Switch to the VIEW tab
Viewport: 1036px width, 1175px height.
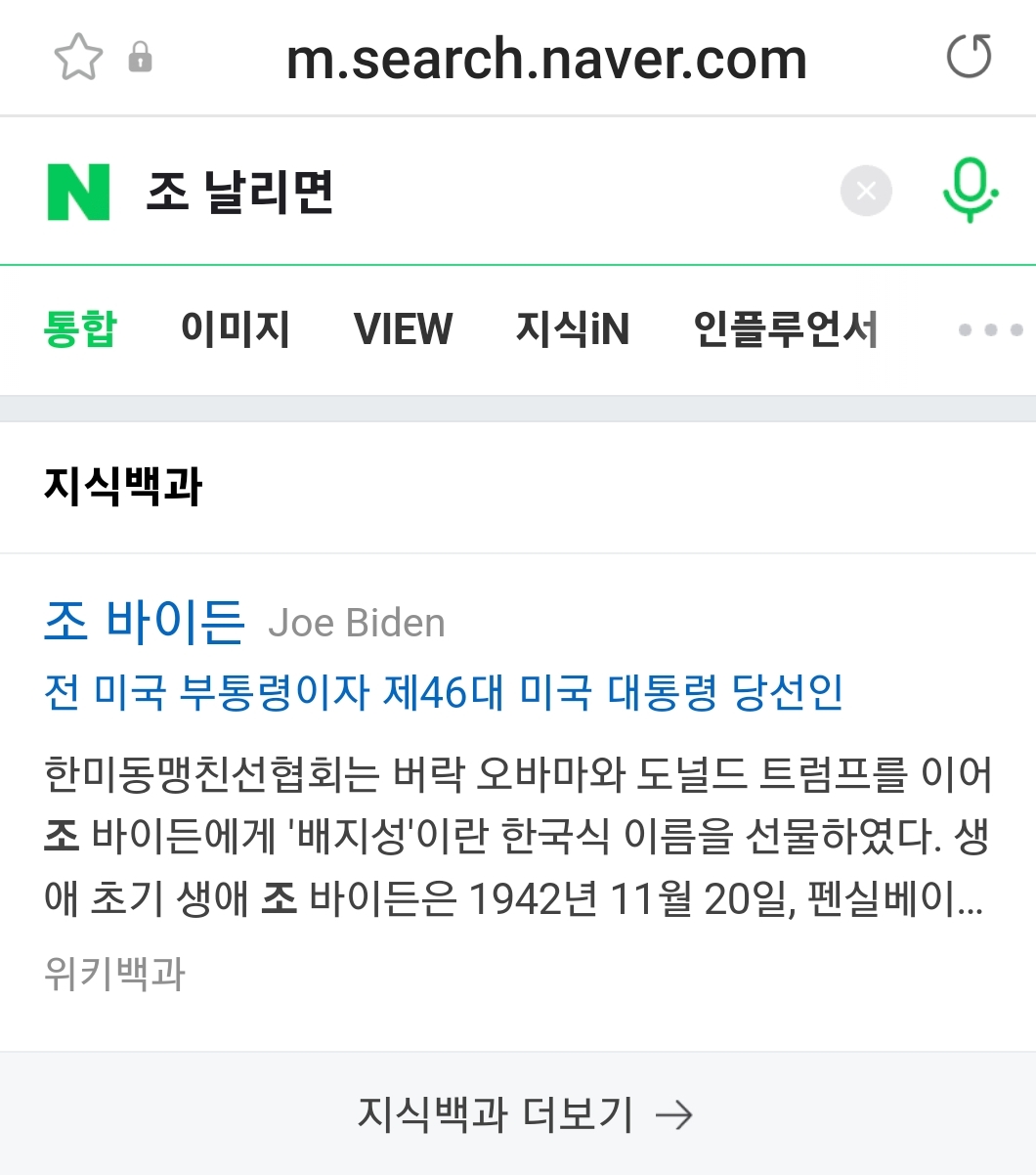pyautogui.click(x=403, y=329)
